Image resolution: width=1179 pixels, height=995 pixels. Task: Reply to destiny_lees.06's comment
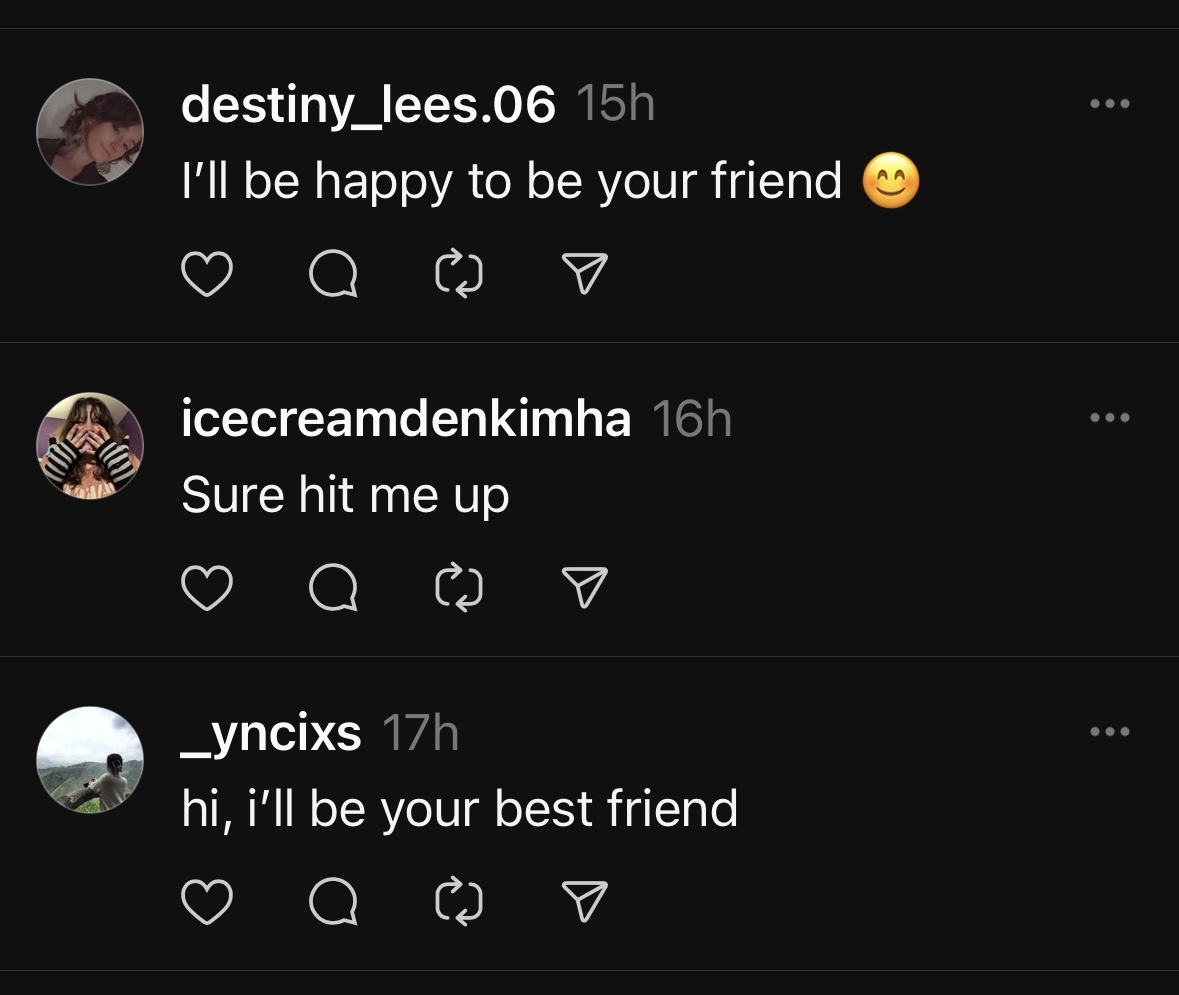coord(333,274)
